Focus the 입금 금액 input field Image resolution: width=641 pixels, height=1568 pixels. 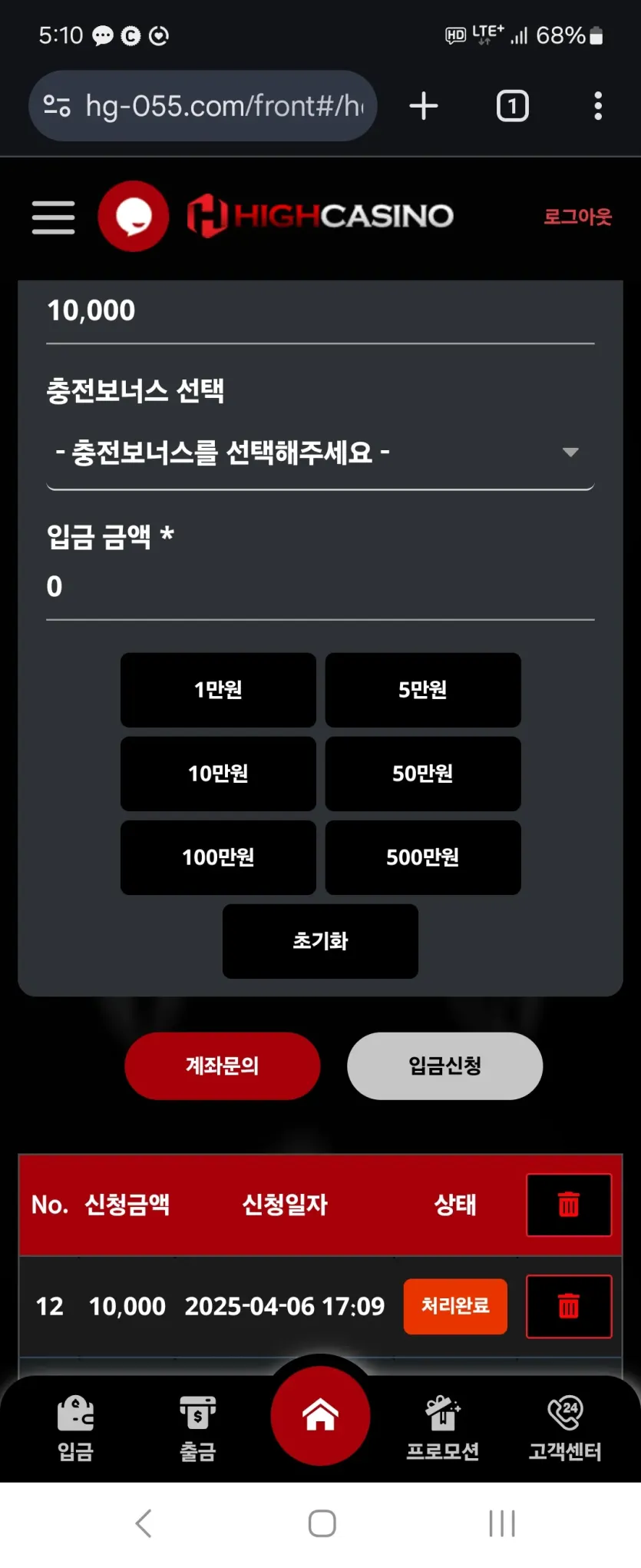pyautogui.click(x=320, y=587)
